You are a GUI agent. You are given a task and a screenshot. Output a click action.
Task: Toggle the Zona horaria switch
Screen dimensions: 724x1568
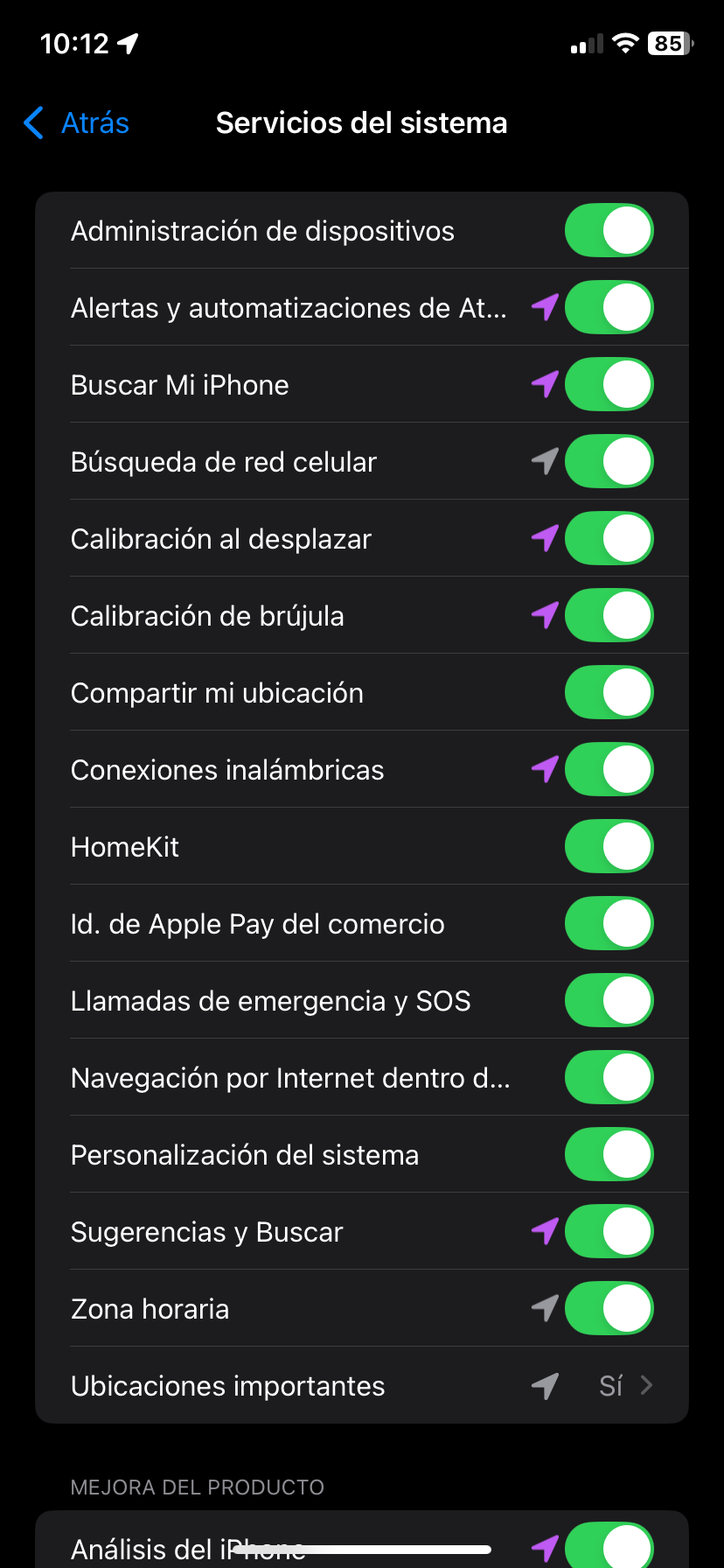click(x=609, y=1309)
